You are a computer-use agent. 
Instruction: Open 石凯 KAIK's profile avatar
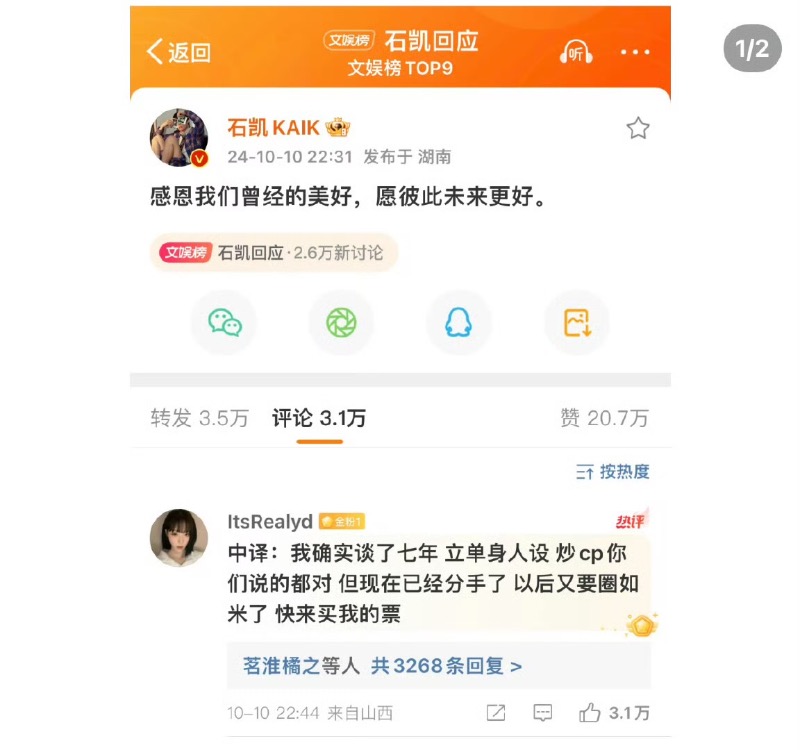coord(179,138)
